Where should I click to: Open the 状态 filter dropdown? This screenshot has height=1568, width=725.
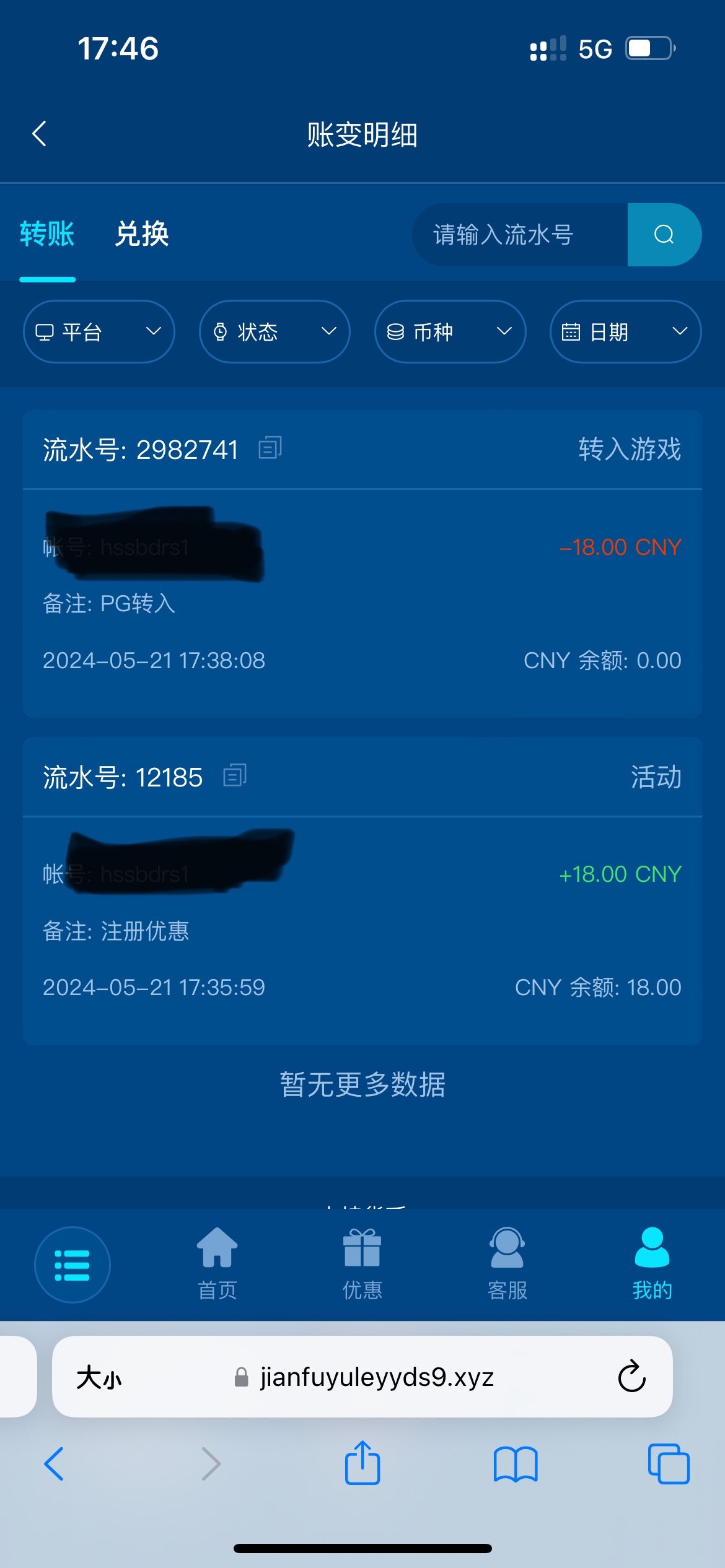coord(275,332)
